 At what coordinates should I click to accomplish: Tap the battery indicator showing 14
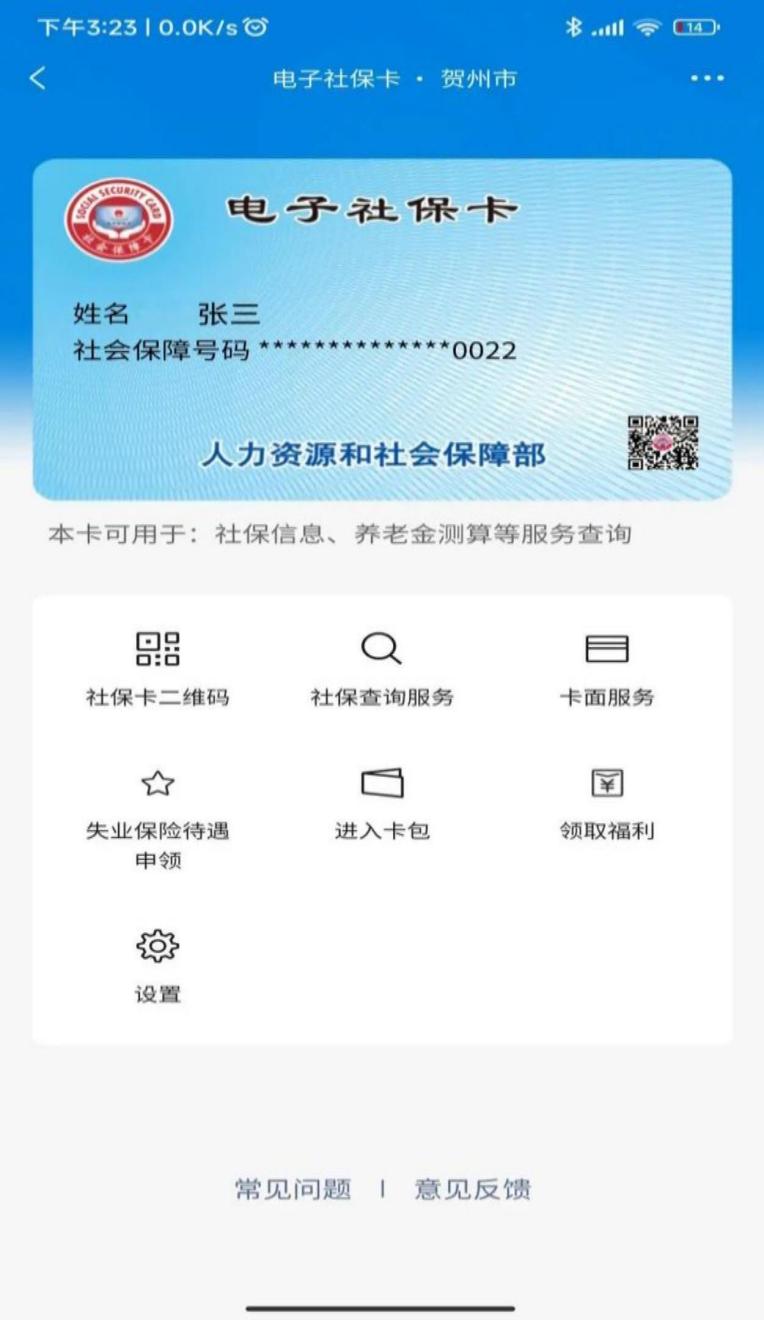pos(696,29)
